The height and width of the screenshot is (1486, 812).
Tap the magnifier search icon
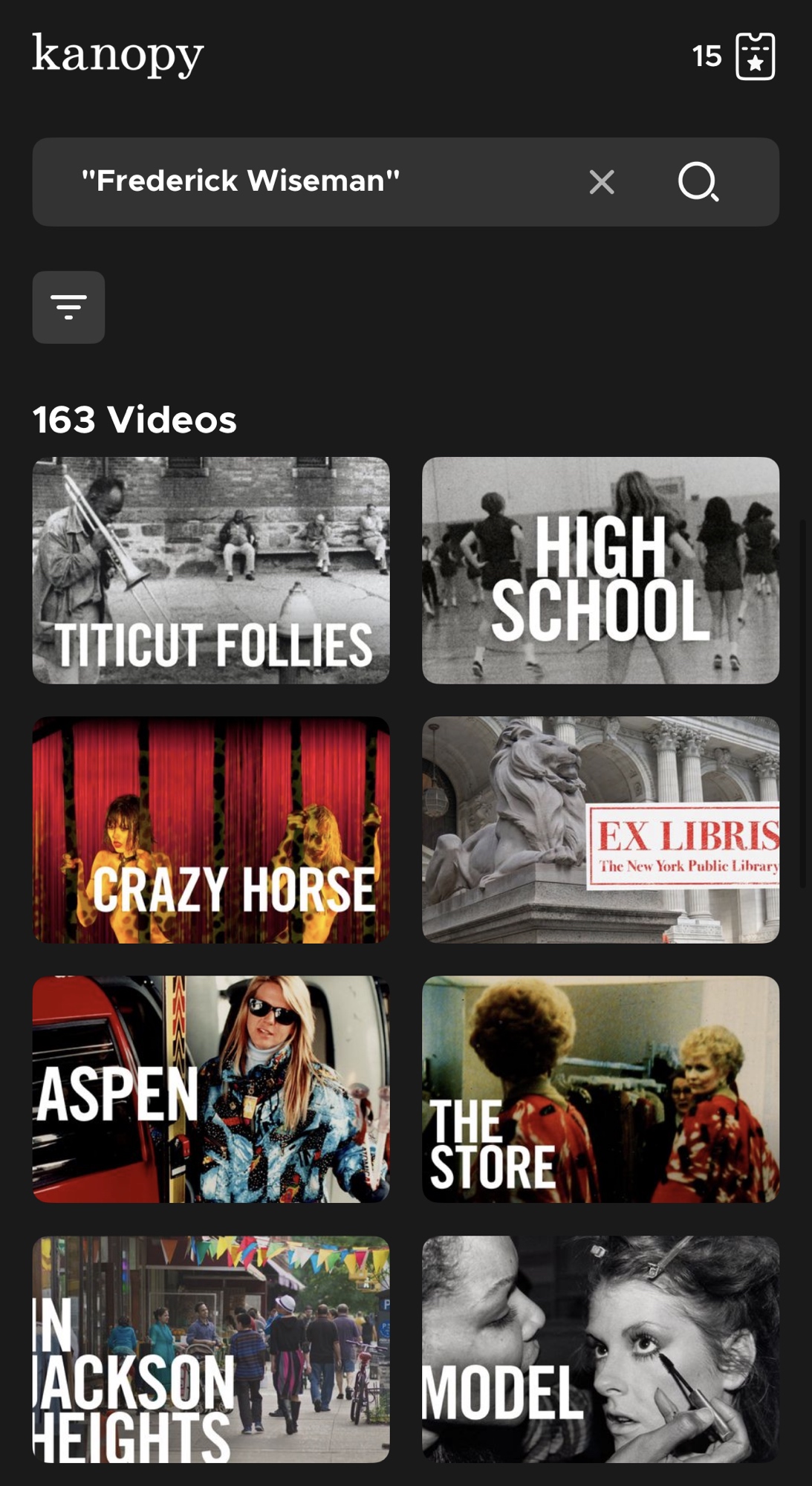[x=698, y=182]
